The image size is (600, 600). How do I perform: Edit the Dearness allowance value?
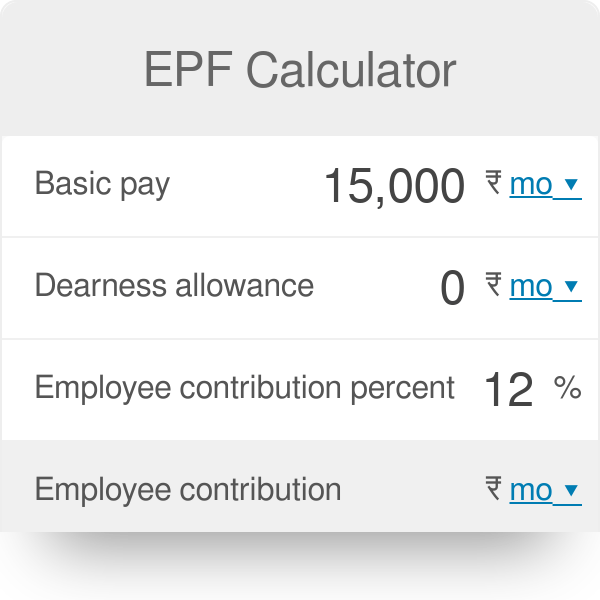tap(452, 287)
